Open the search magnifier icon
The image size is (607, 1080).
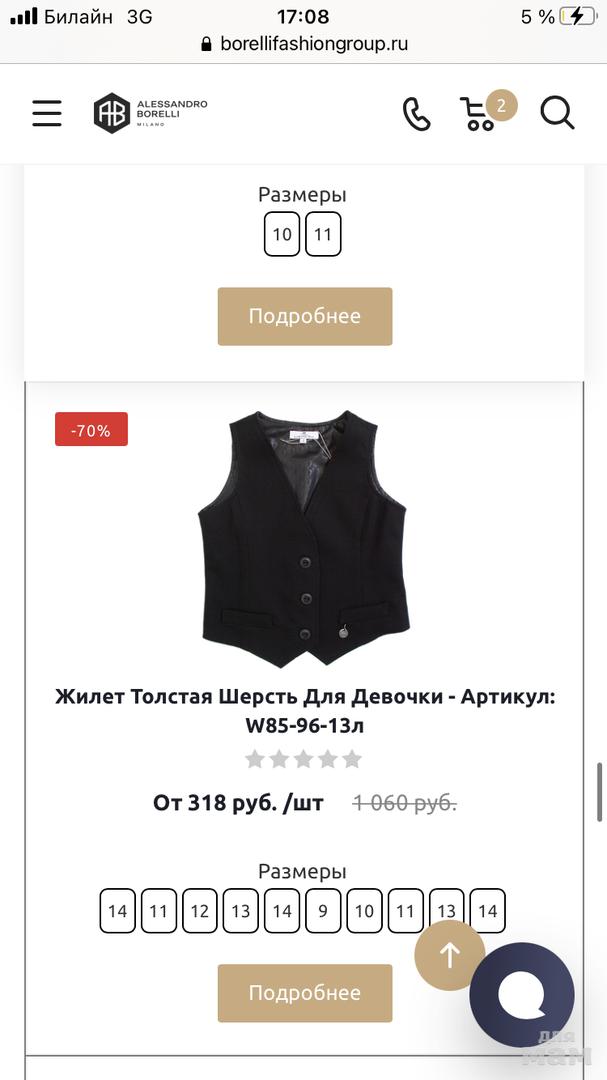click(x=557, y=113)
